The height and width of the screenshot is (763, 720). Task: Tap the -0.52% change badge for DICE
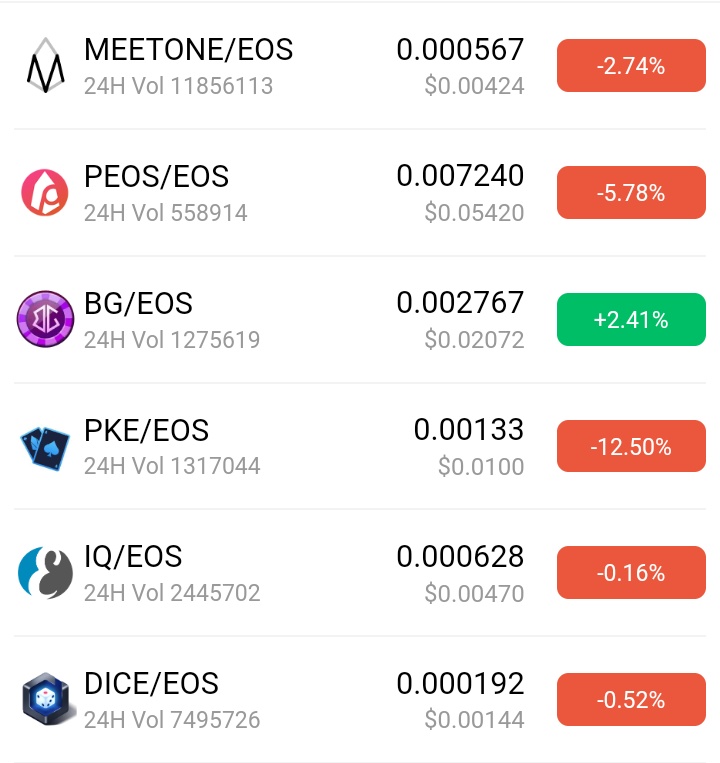click(x=631, y=700)
